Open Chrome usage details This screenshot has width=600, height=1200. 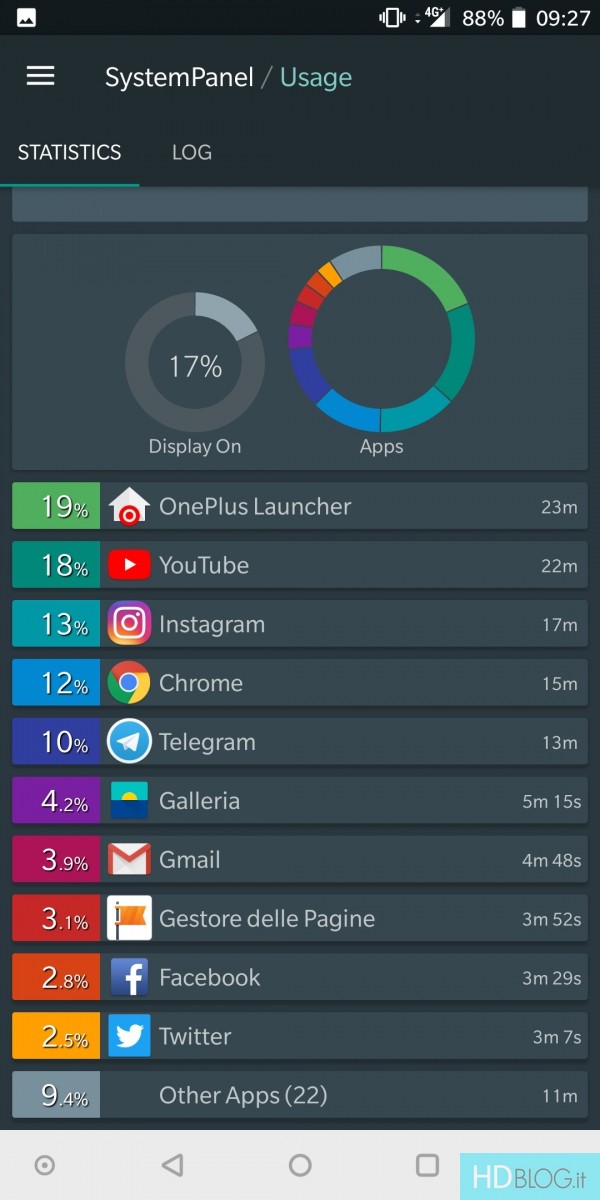coord(300,683)
